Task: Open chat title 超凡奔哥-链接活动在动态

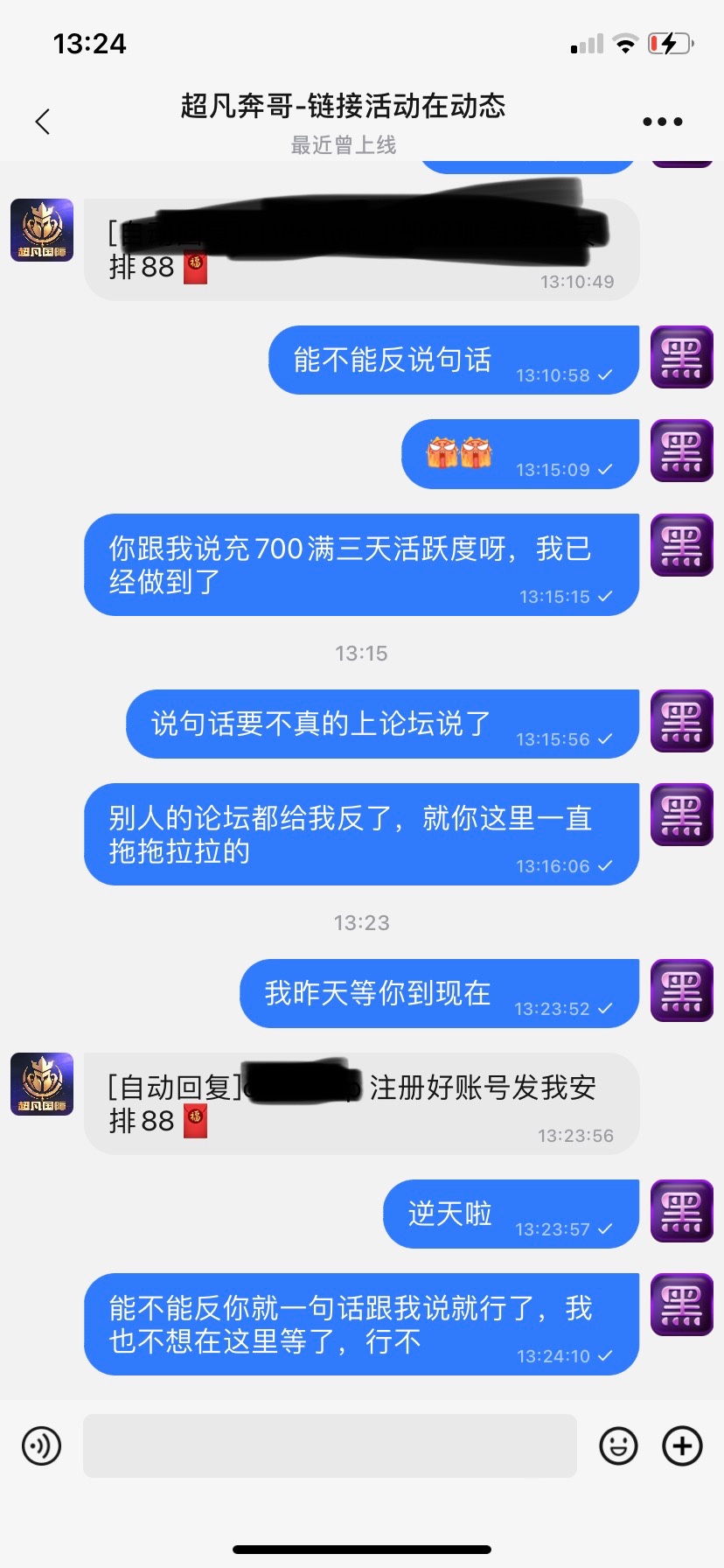Action: click(x=343, y=107)
